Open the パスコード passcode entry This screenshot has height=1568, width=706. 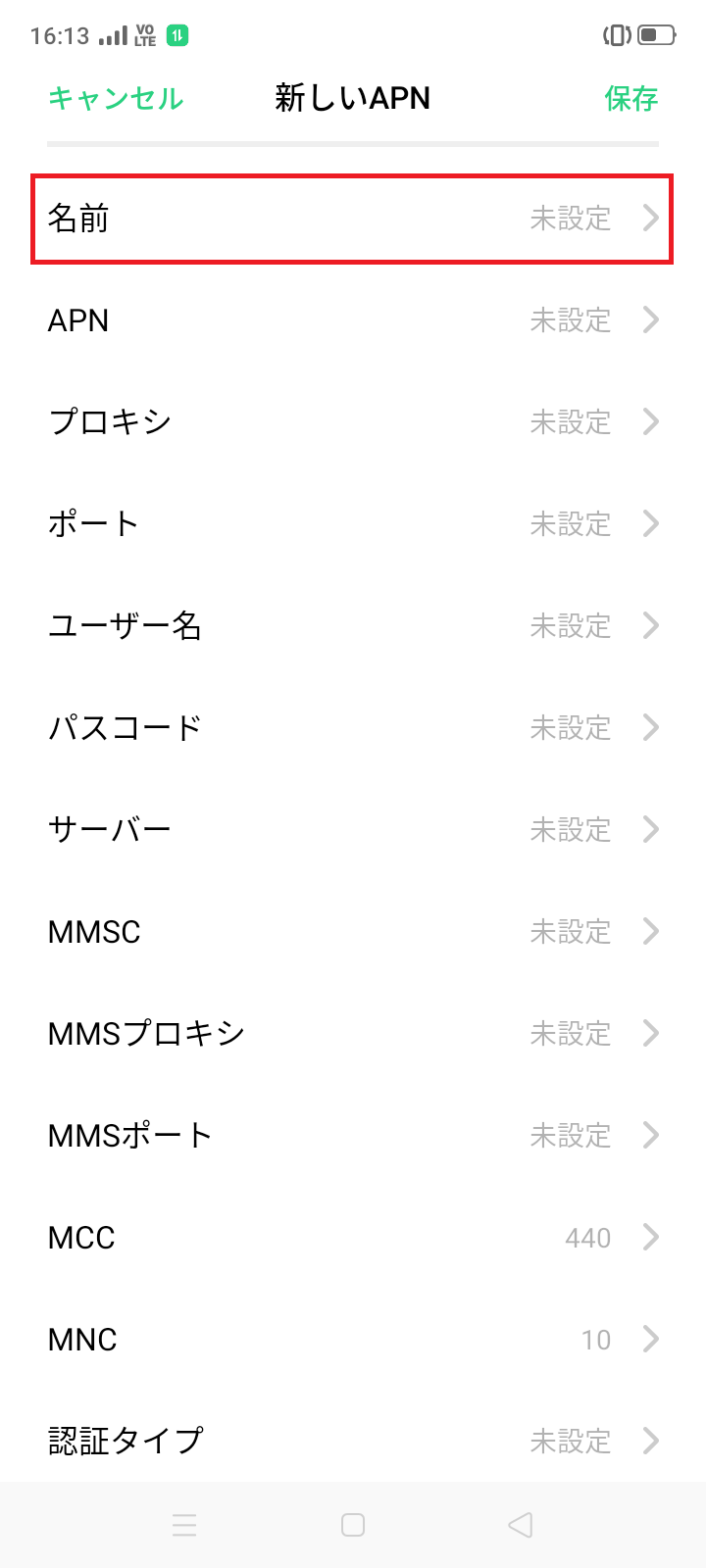353,727
